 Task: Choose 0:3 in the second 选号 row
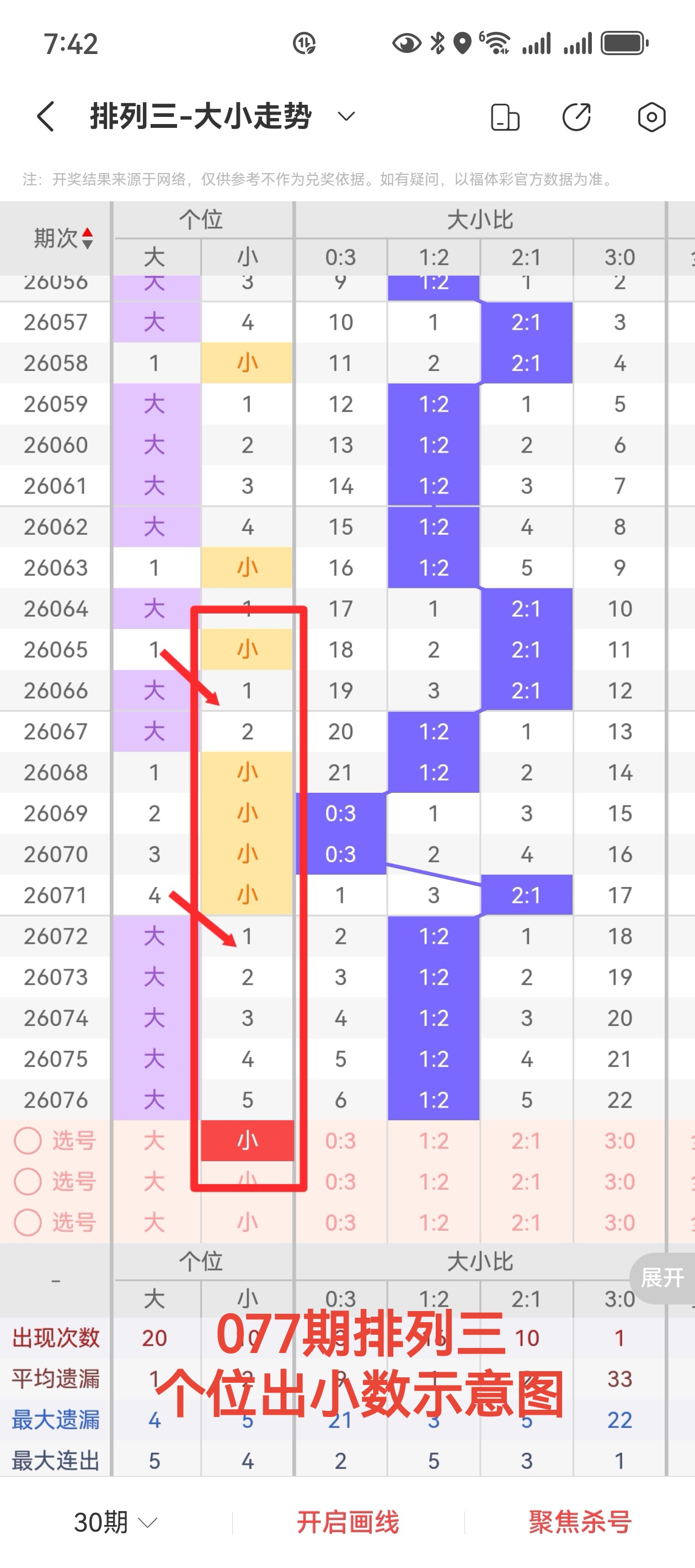pyautogui.click(x=340, y=1182)
